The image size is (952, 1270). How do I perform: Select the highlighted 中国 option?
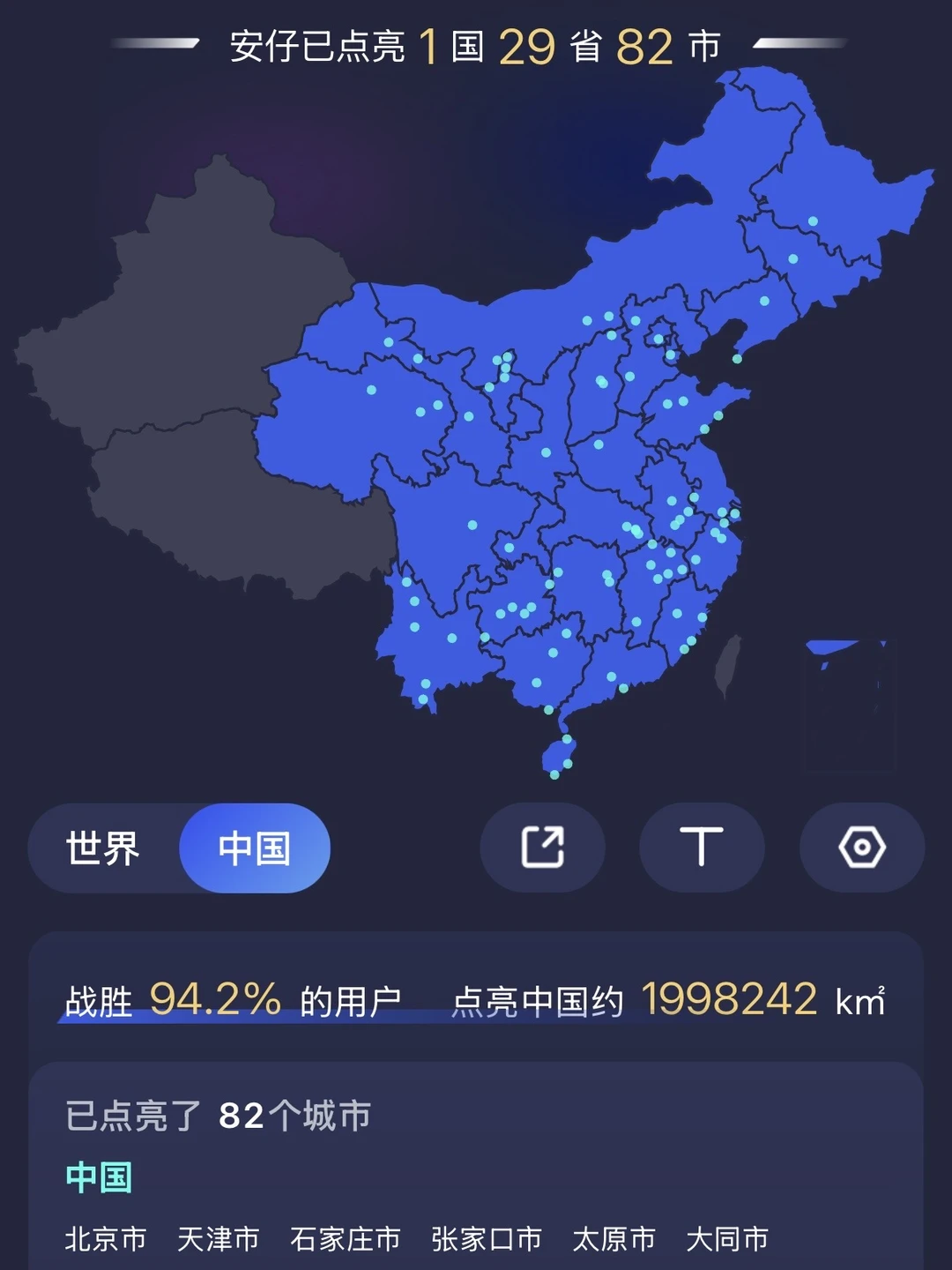click(x=254, y=847)
